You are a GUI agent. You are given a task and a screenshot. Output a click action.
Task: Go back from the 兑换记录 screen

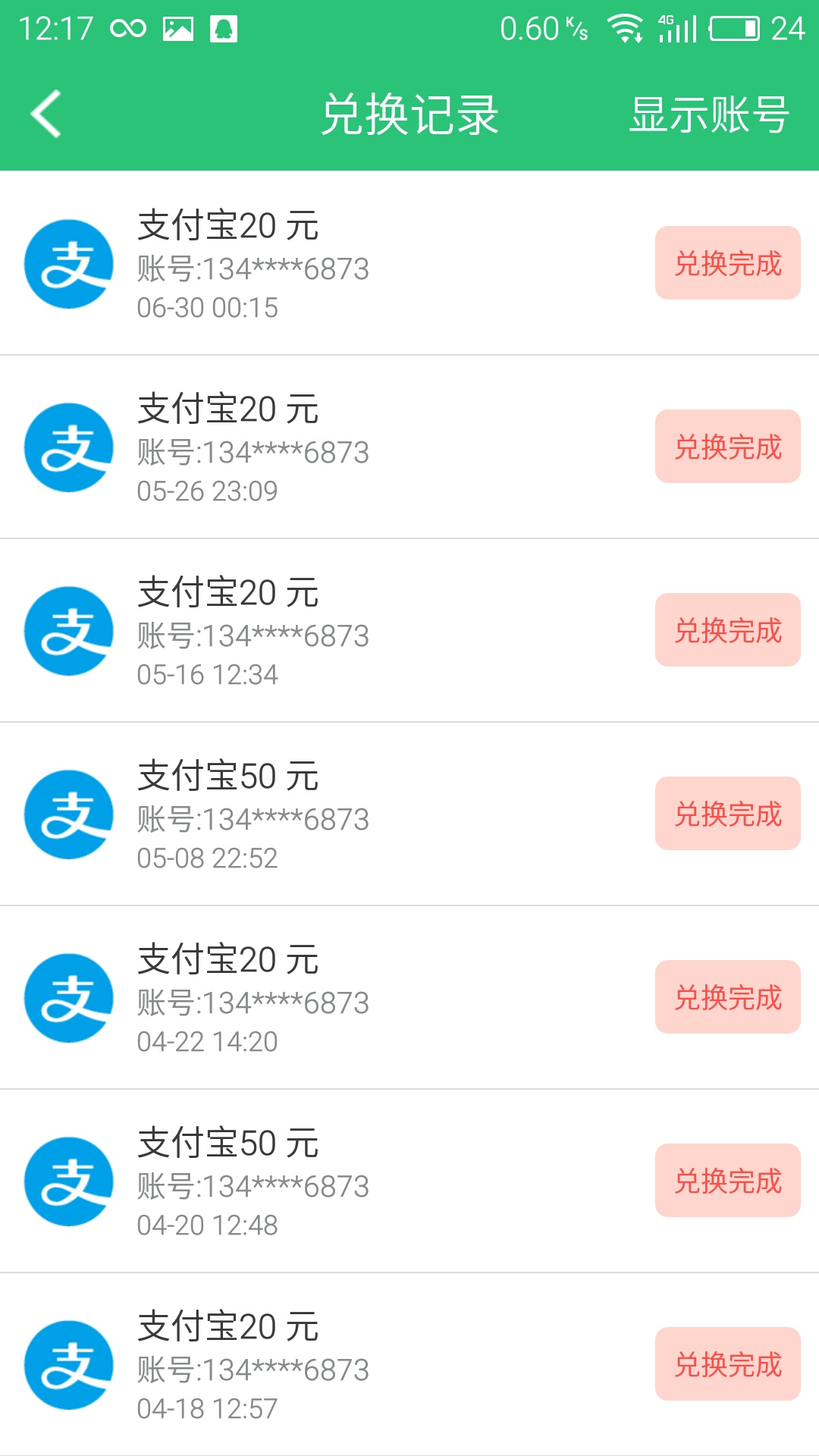[x=47, y=115]
